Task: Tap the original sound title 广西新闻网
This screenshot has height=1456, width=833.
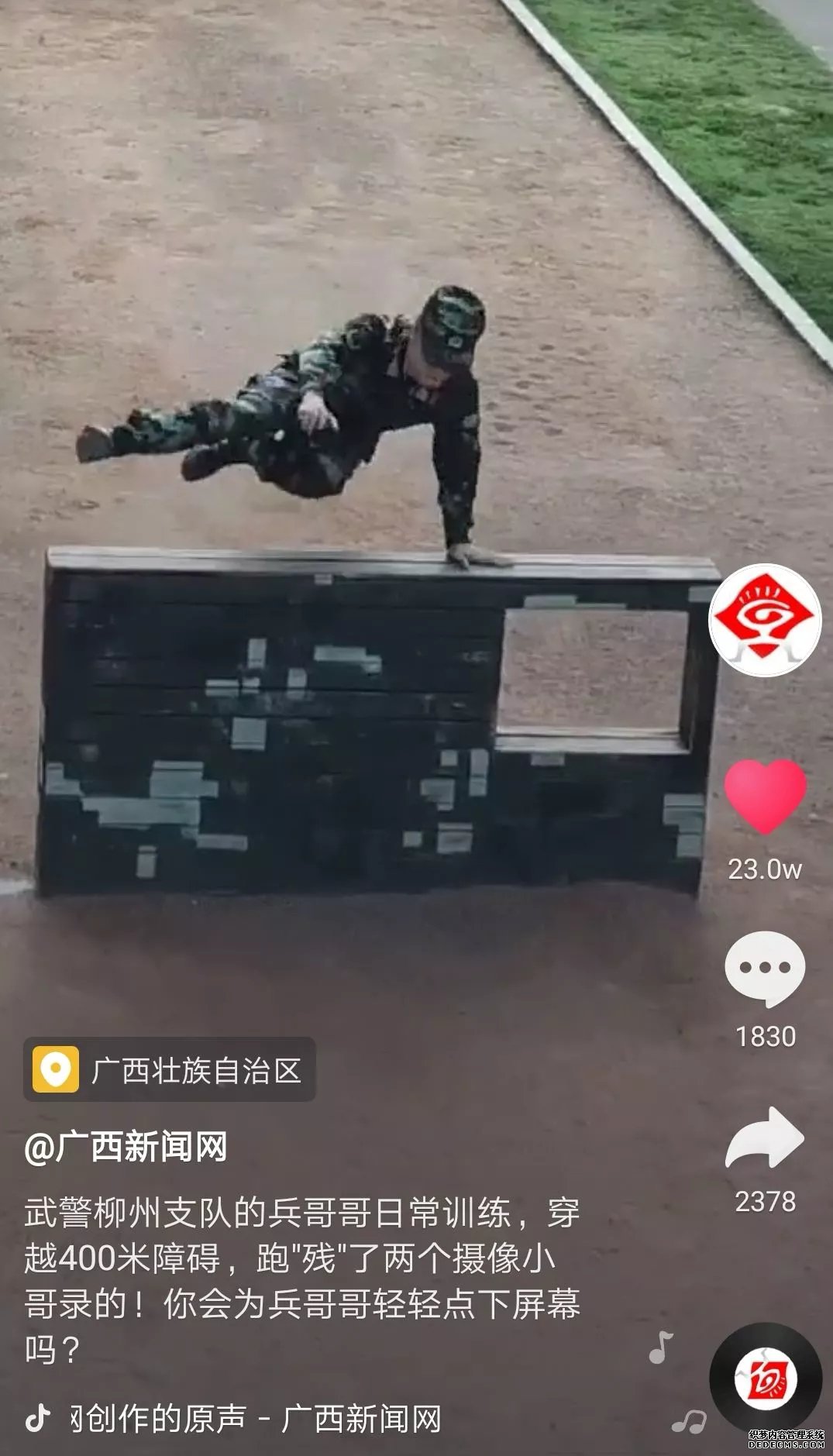Action: [256, 1420]
